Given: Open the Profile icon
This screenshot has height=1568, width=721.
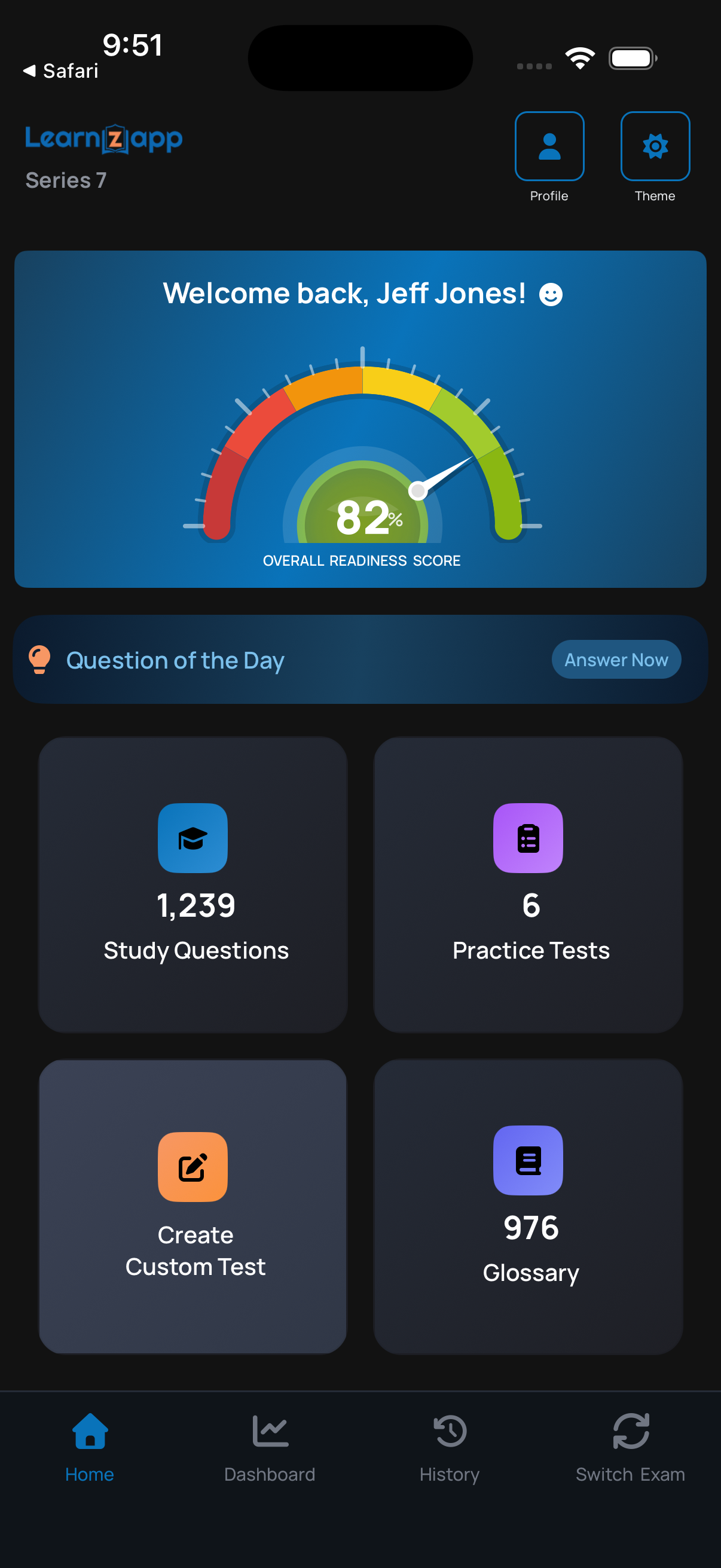Looking at the screenshot, I should point(549,145).
